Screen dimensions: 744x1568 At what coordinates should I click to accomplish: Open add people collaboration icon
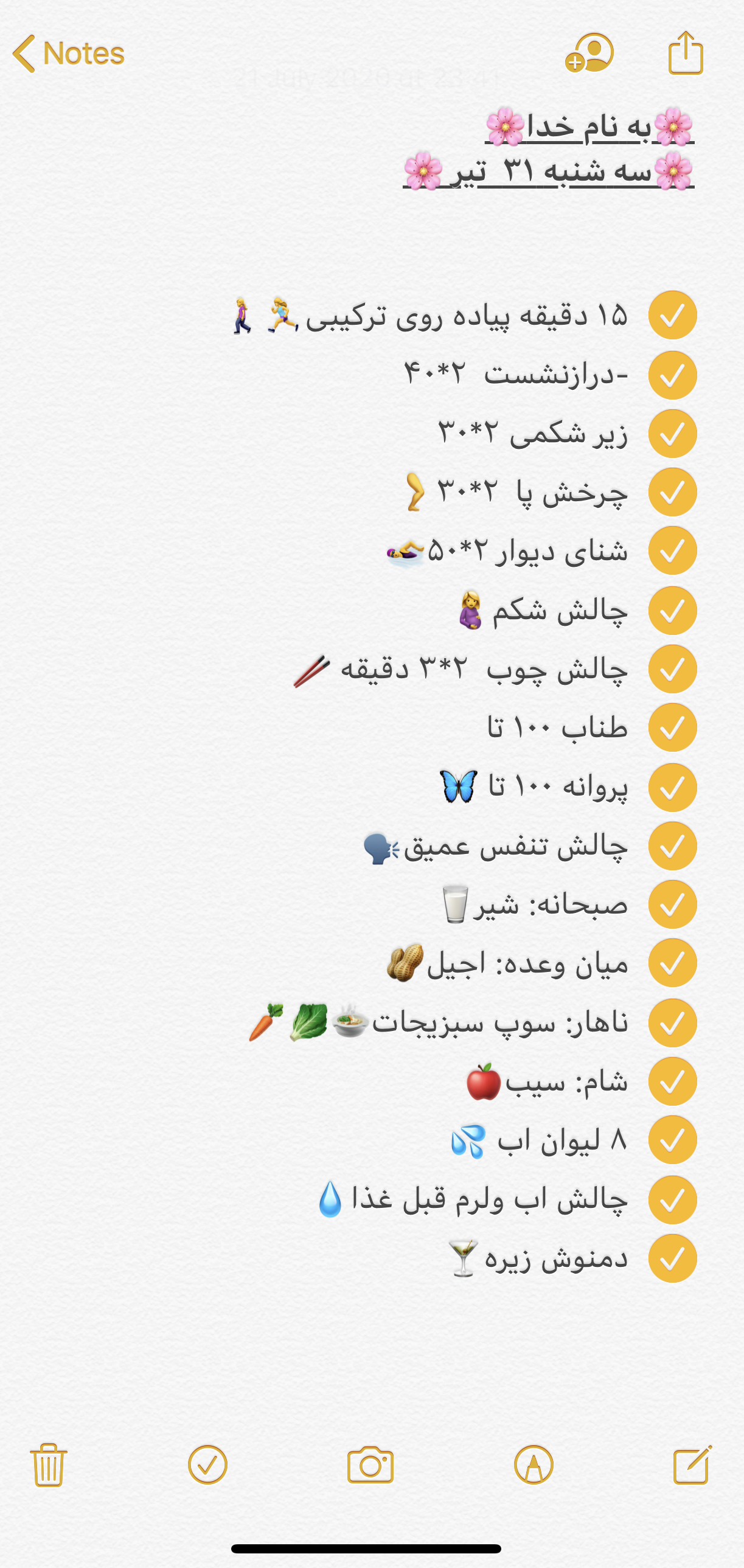(589, 54)
